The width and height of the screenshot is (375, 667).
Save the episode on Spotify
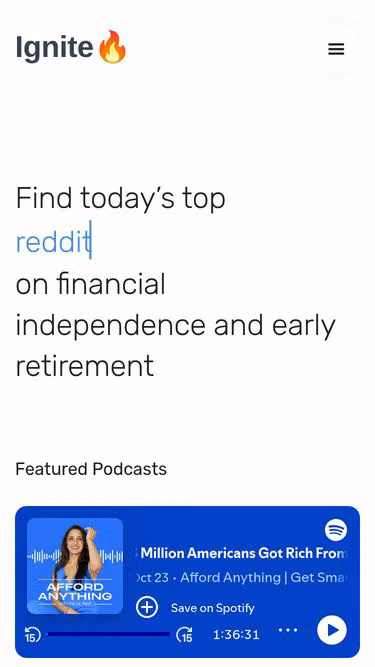pyautogui.click(x=195, y=607)
